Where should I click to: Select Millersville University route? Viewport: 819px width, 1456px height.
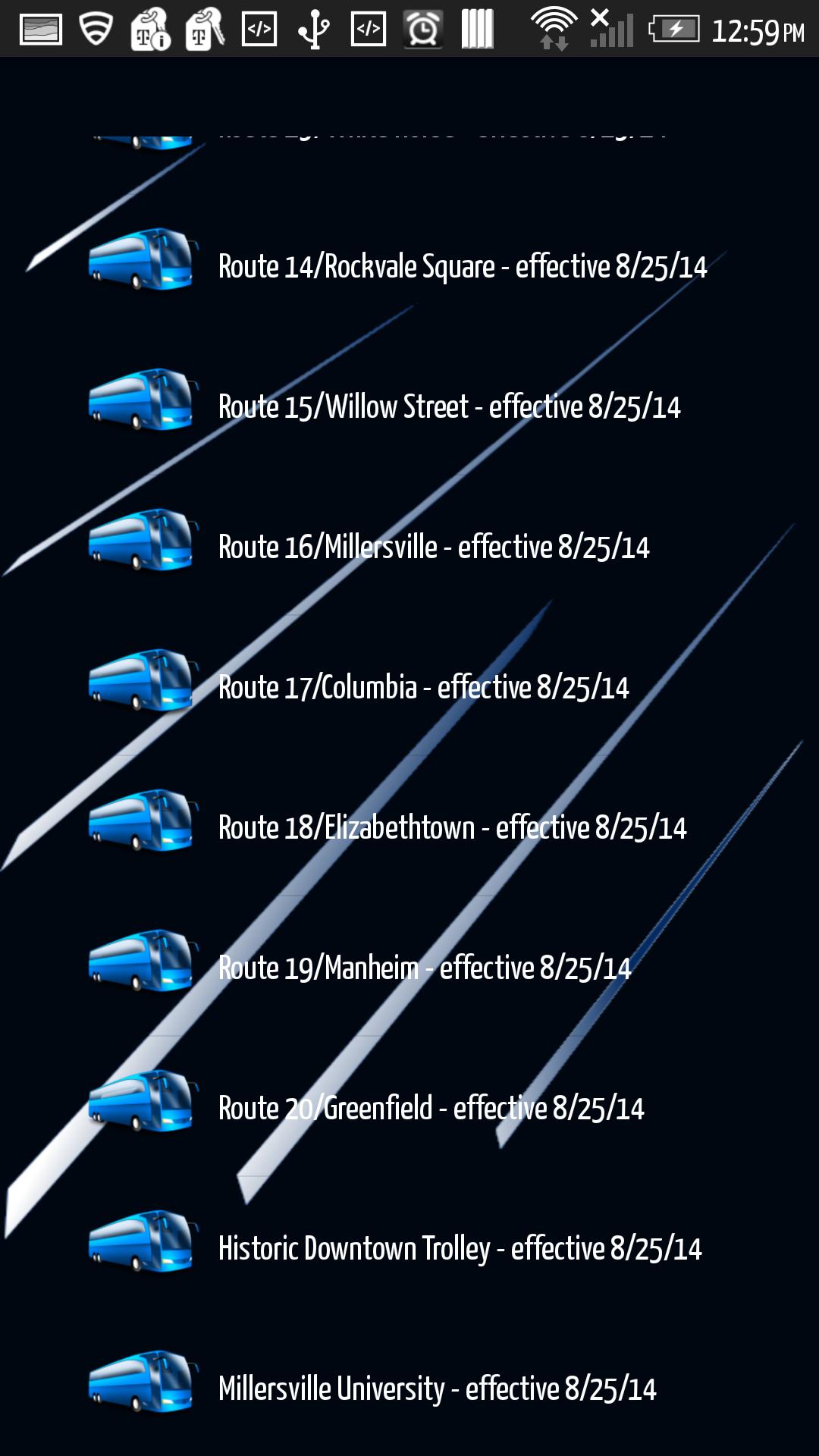click(x=437, y=1389)
